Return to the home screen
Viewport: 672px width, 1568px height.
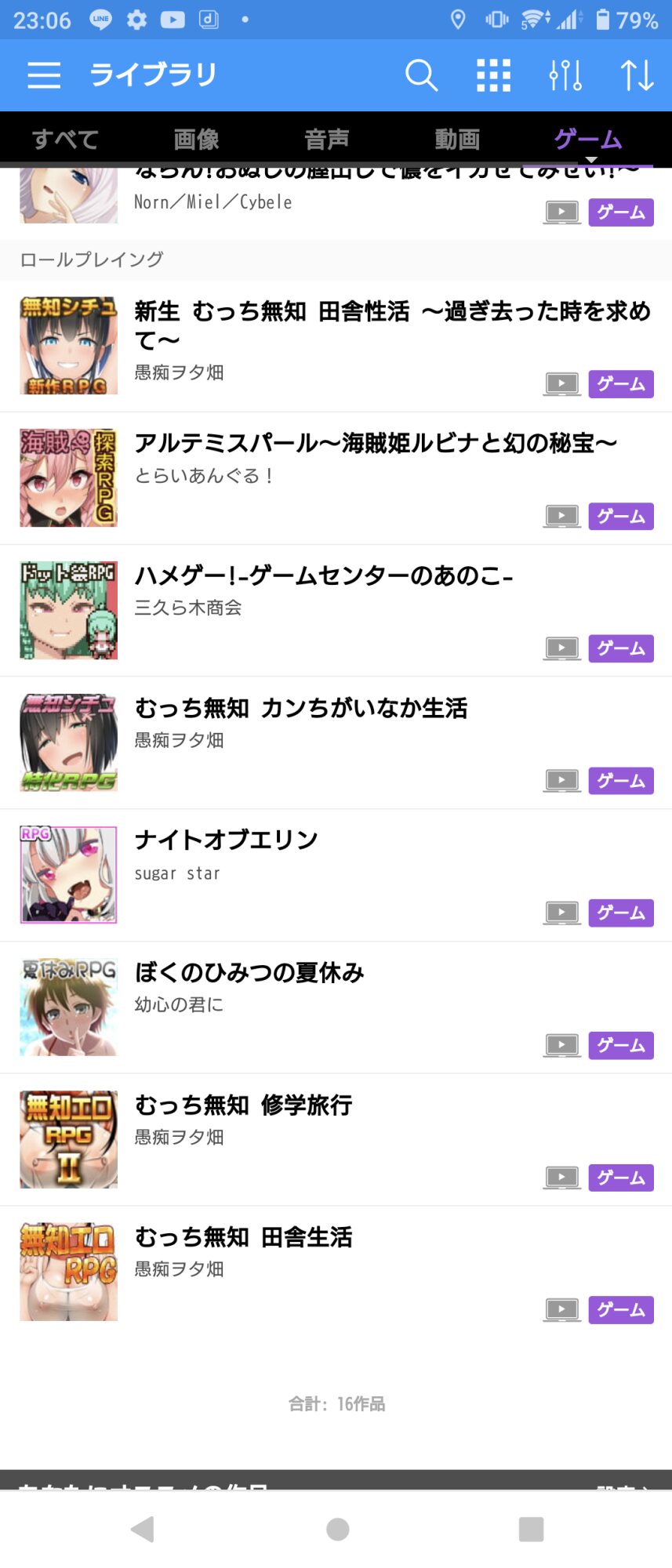pyautogui.click(x=337, y=1529)
